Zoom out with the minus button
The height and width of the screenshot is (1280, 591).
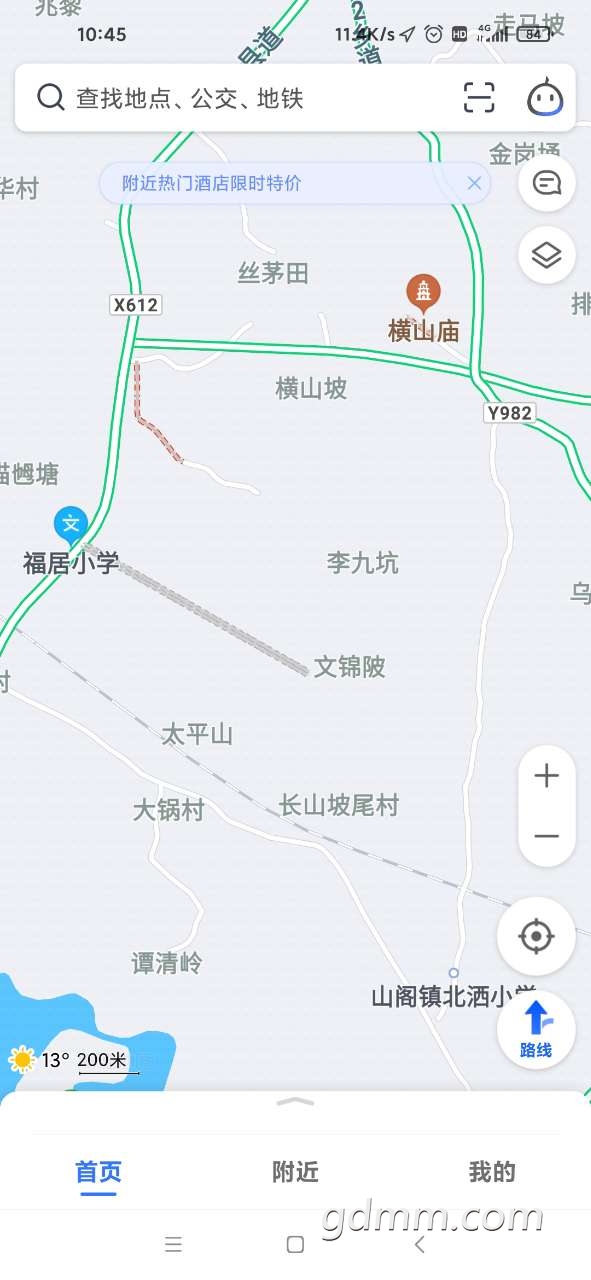coord(547,836)
